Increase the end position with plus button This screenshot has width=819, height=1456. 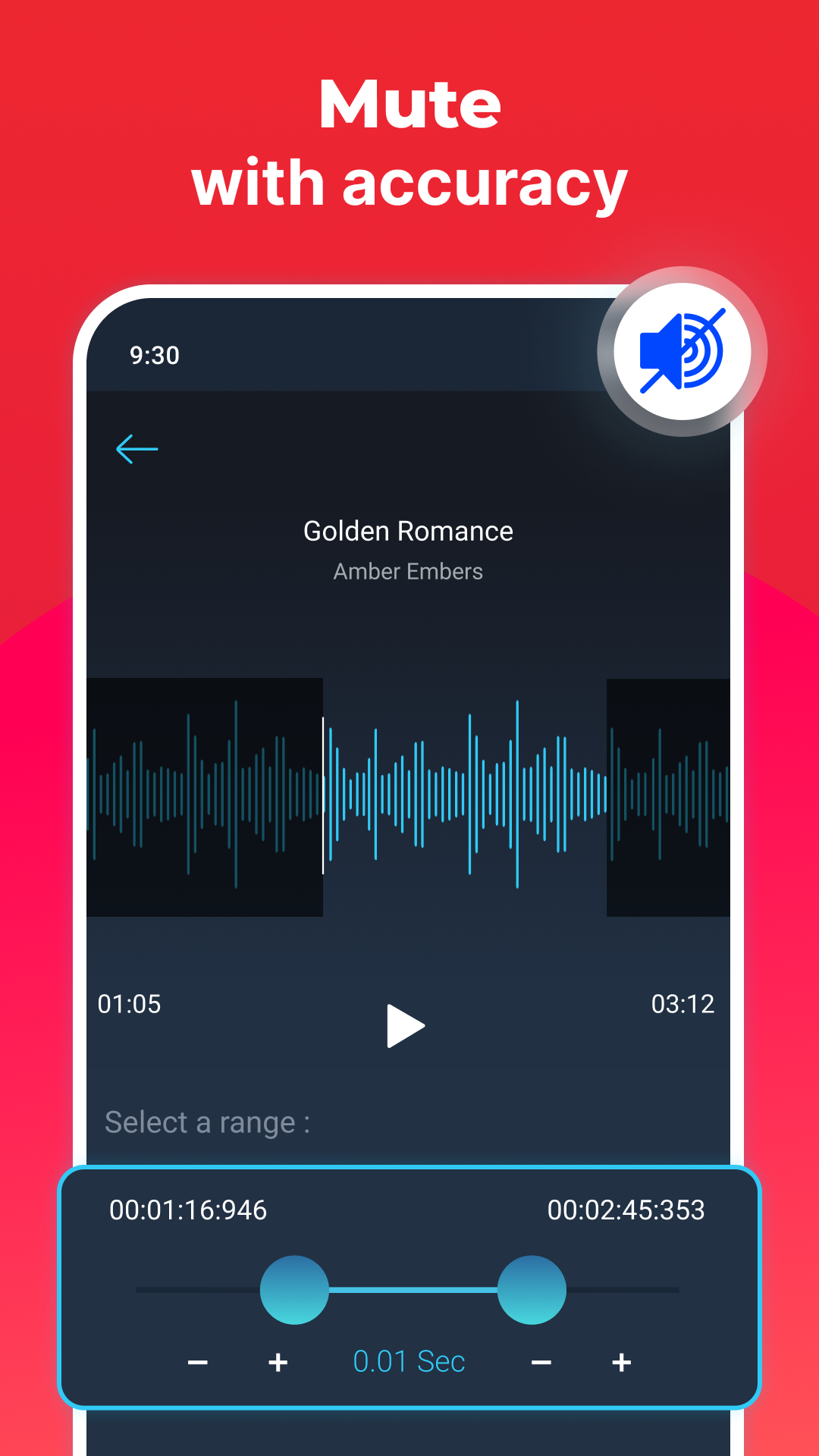tap(621, 1360)
